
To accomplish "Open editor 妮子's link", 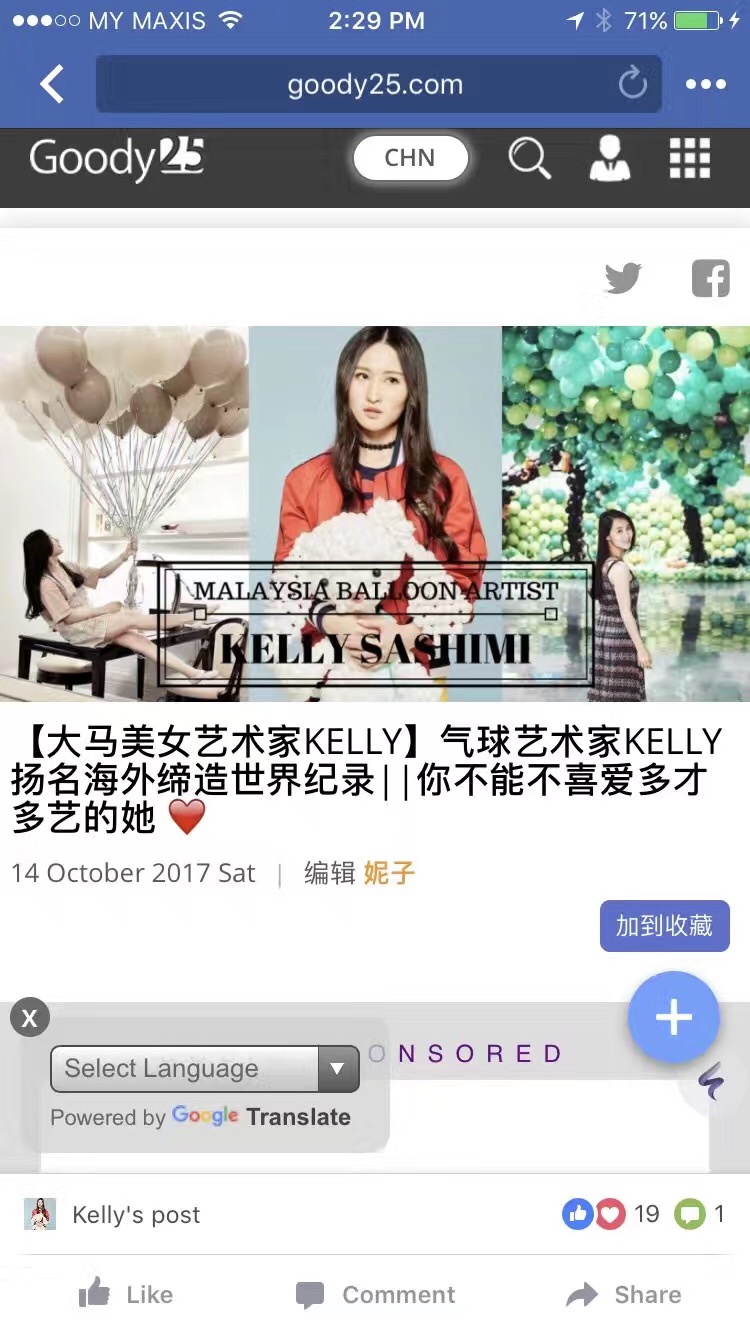I will tap(389, 873).
